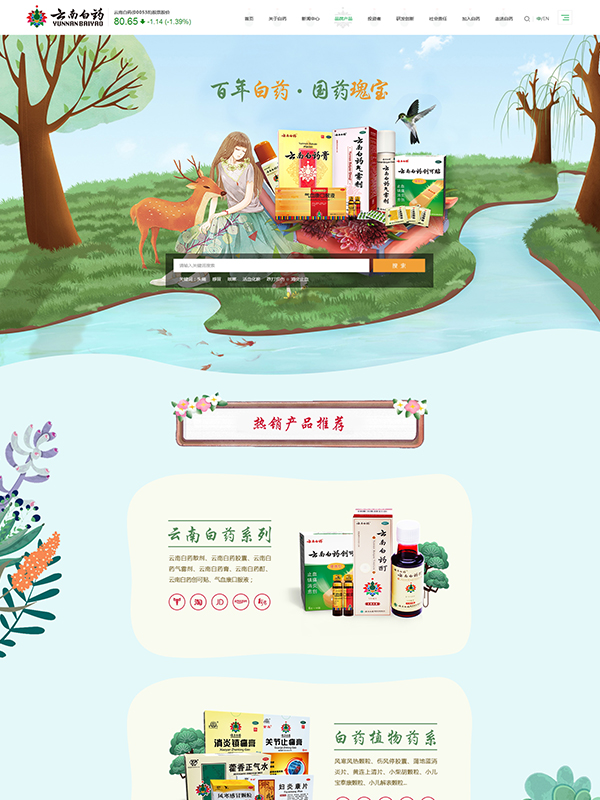Focus the product keyword search field
Image resolution: width=600 pixels, height=800 pixels.
[271, 265]
